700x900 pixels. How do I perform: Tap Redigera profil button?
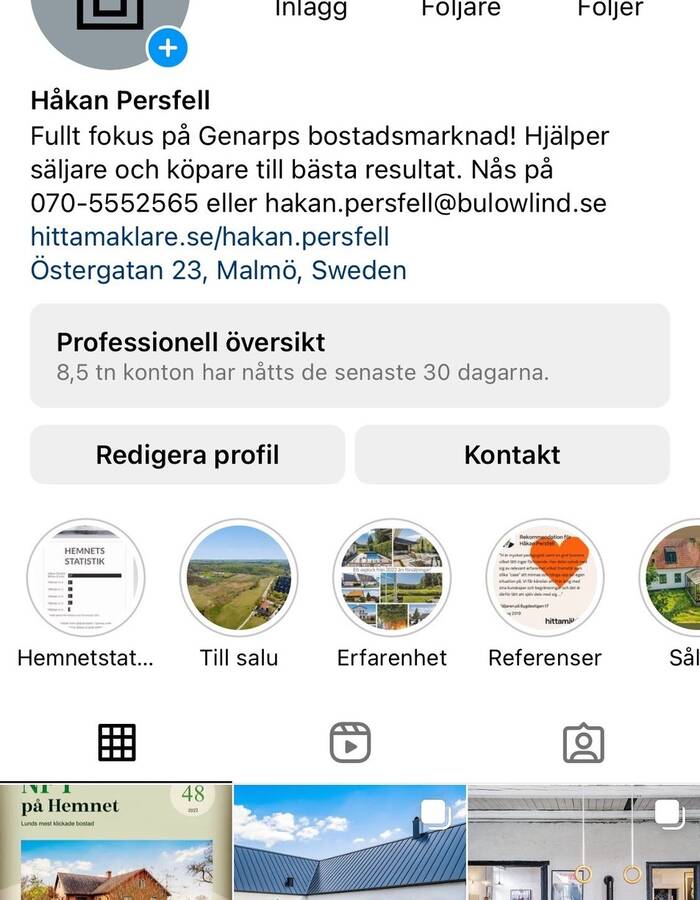click(x=187, y=455)
